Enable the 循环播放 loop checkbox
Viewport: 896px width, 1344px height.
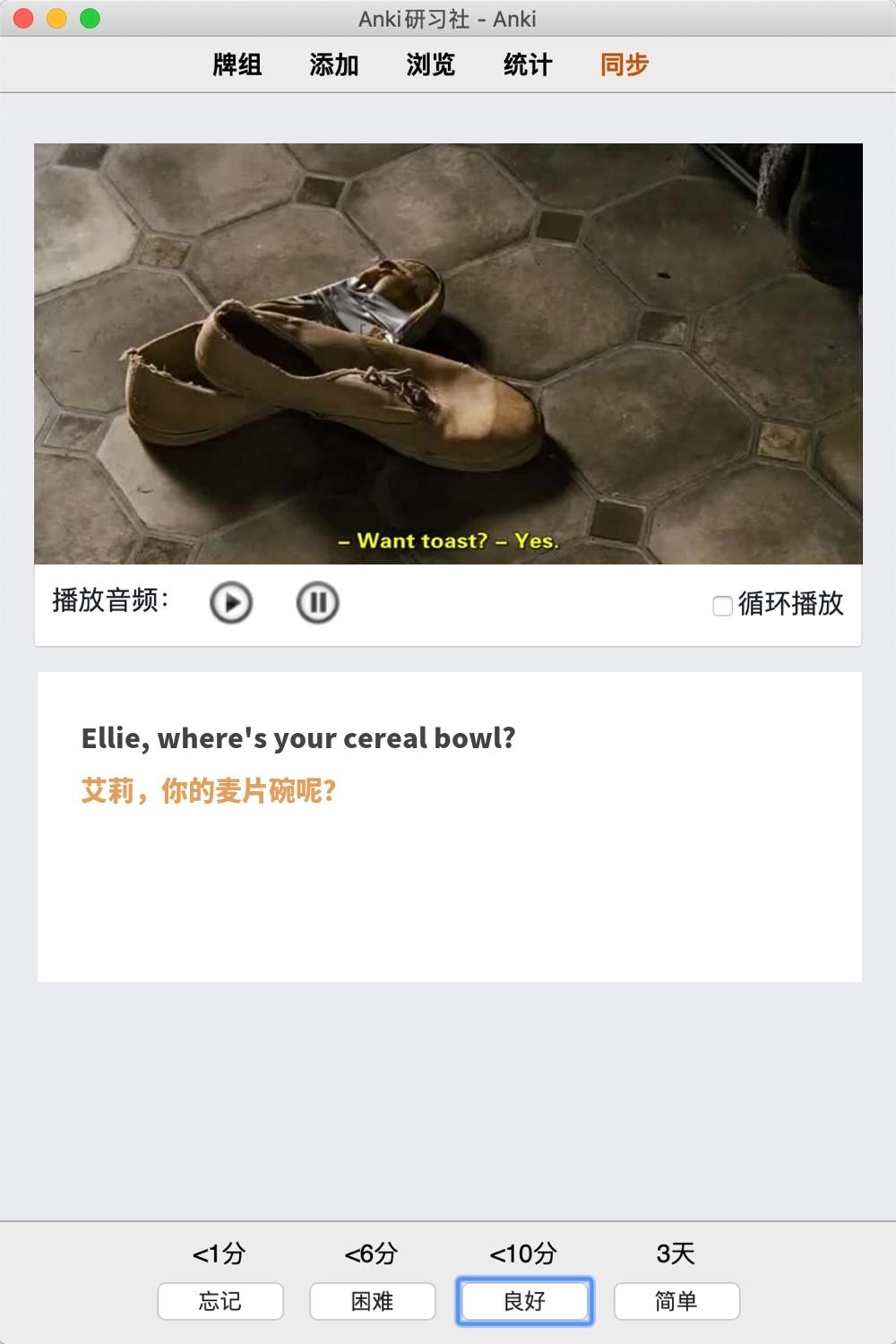[722, 606]
